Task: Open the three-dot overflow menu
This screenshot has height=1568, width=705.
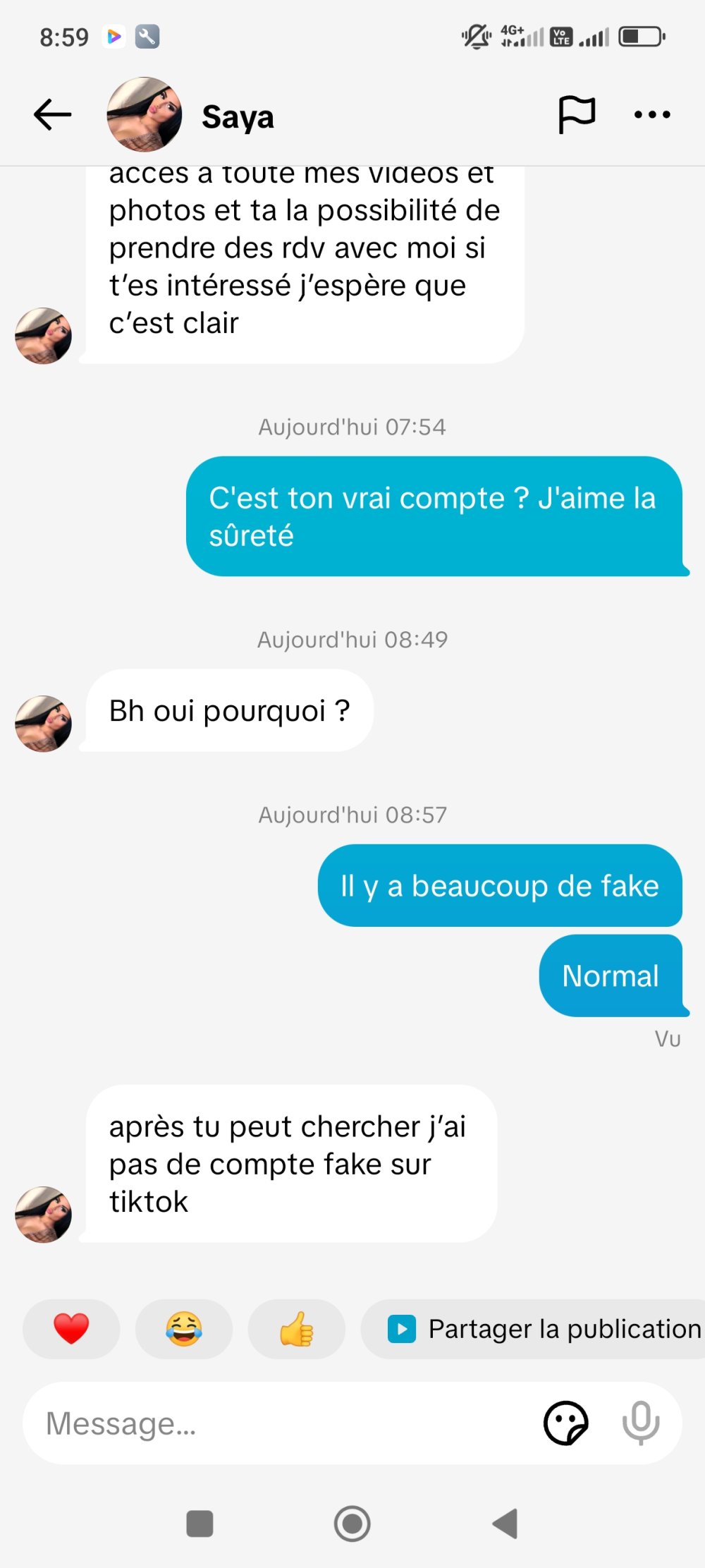Action: pos(652,115)
